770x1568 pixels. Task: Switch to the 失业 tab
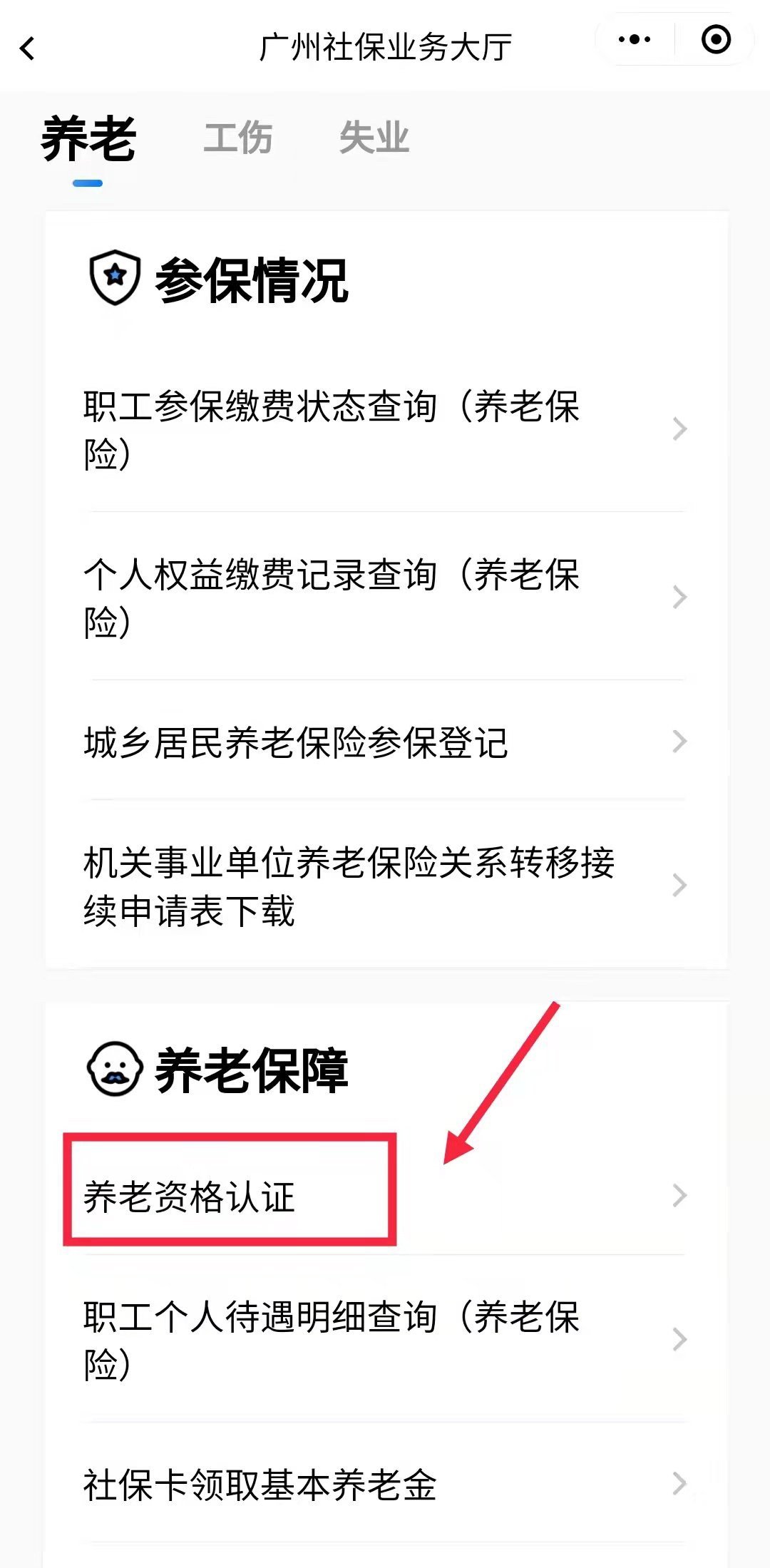click(374, 138)
